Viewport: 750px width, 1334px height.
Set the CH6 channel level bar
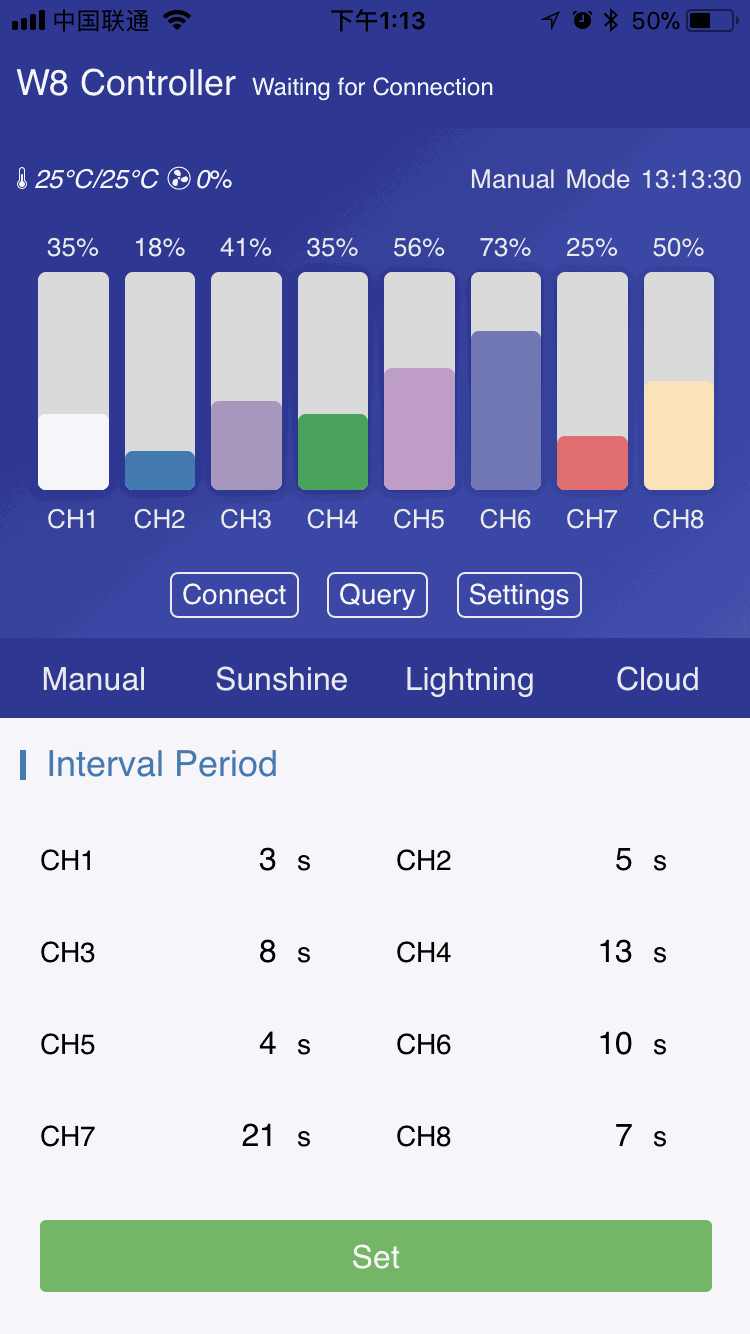tap(506, 381)
